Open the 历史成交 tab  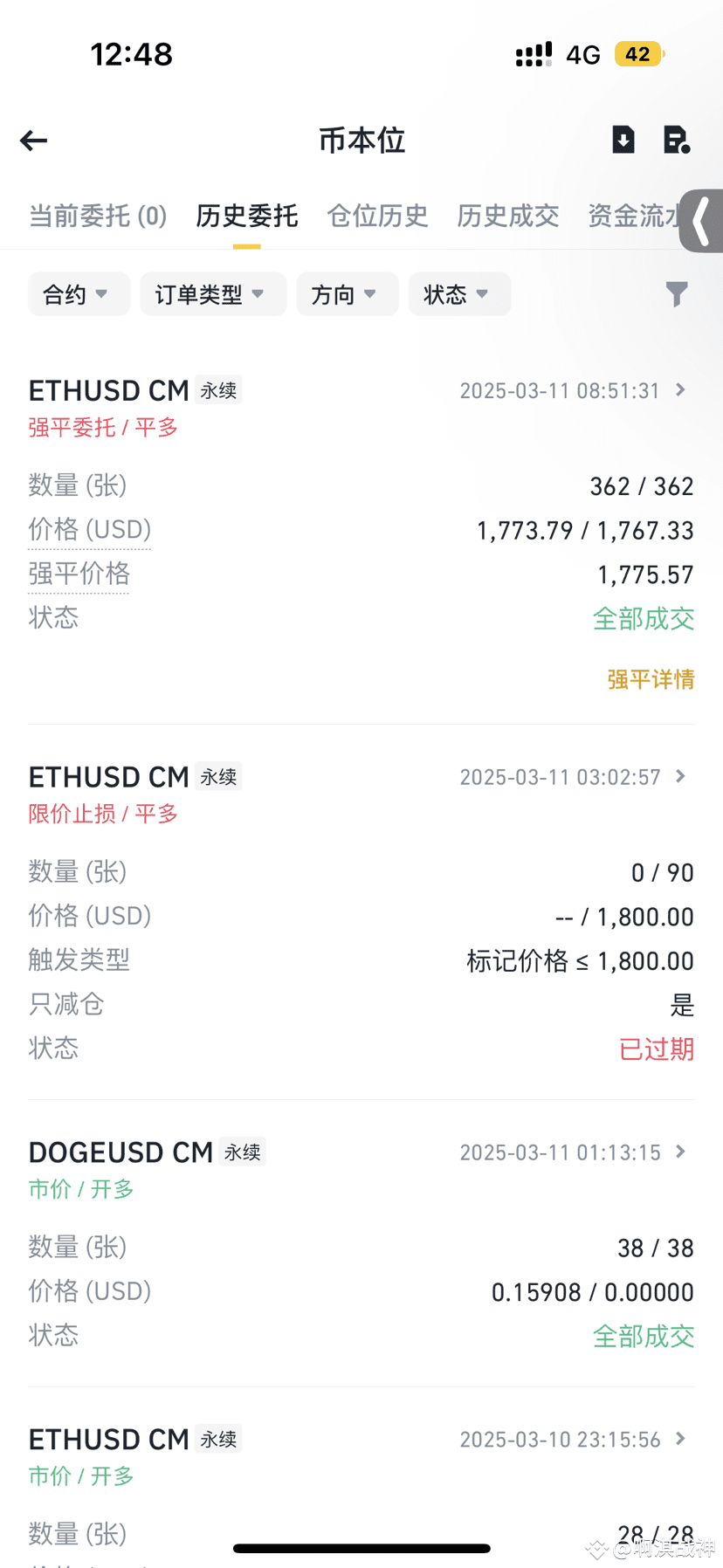click(507, 216)
